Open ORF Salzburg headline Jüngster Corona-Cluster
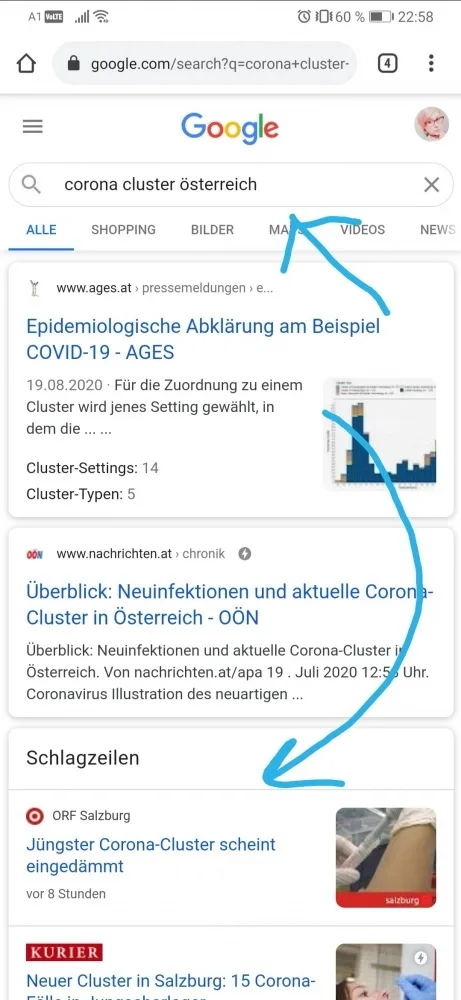Viewport: 461px width, 1000px height. tap(150, 855)
